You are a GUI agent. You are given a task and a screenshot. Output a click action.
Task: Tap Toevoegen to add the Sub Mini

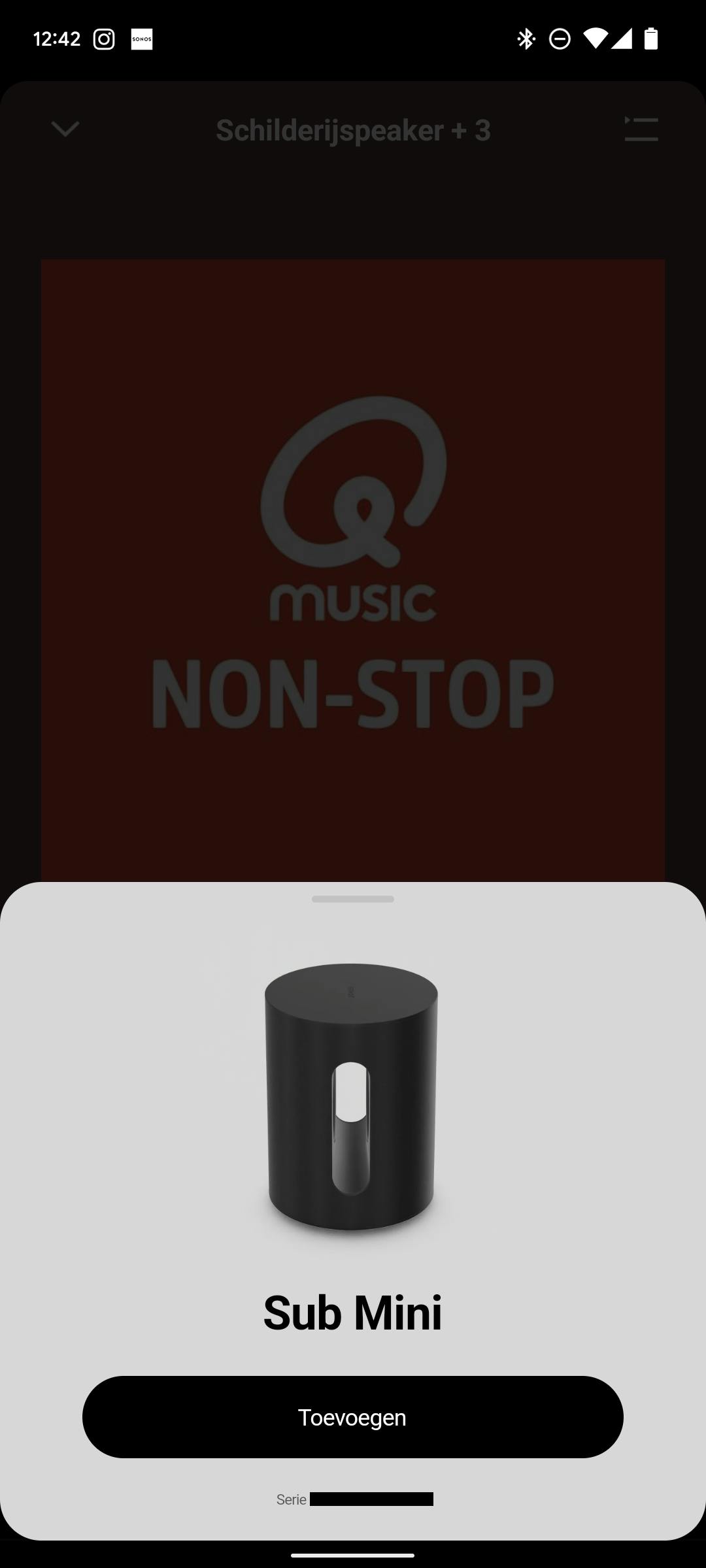click(352, 1417)
